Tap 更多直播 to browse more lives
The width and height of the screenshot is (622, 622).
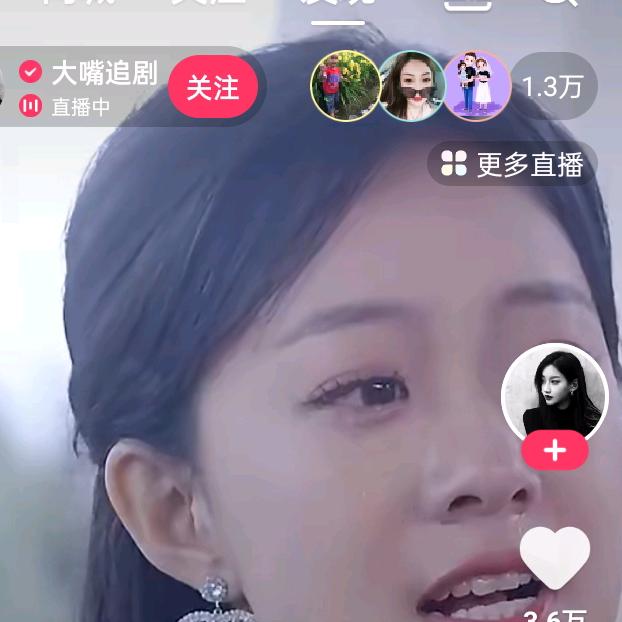click(x=512, y=165)
